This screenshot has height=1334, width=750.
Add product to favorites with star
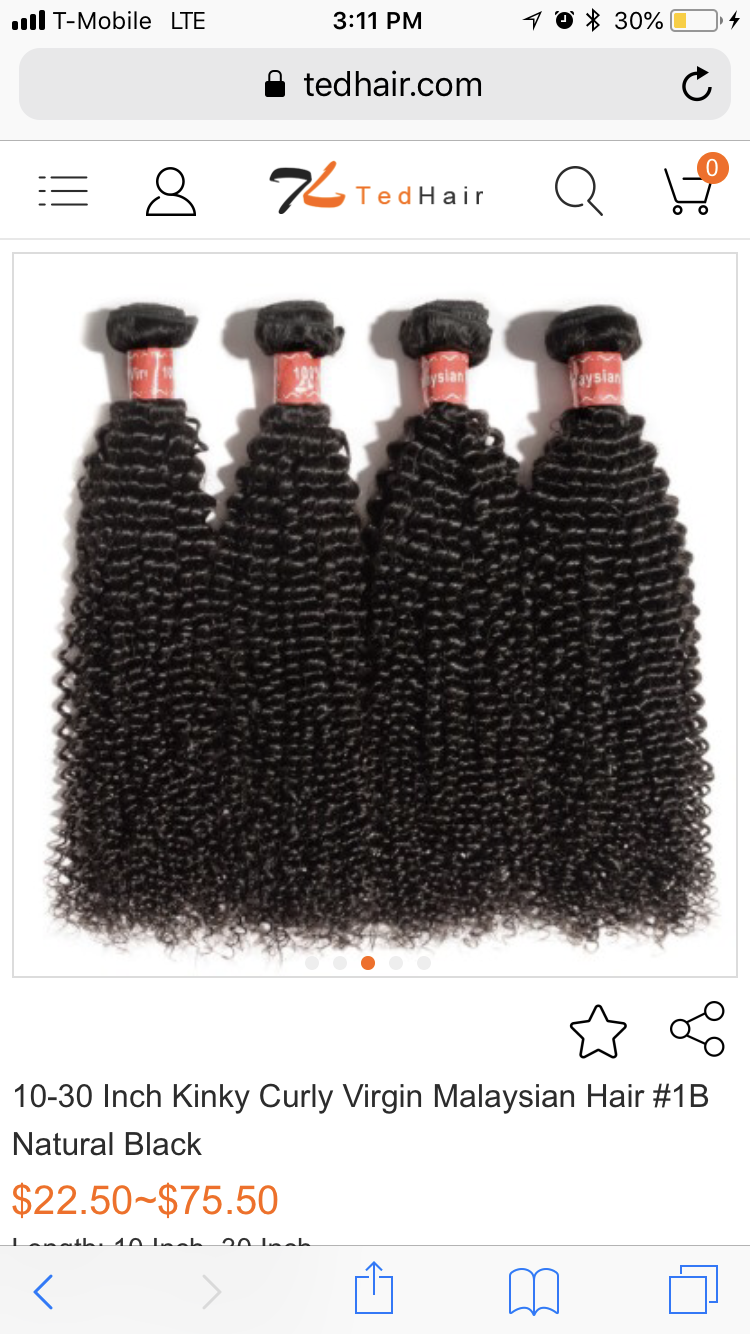pyautogui.click(x=598, y=1032)
